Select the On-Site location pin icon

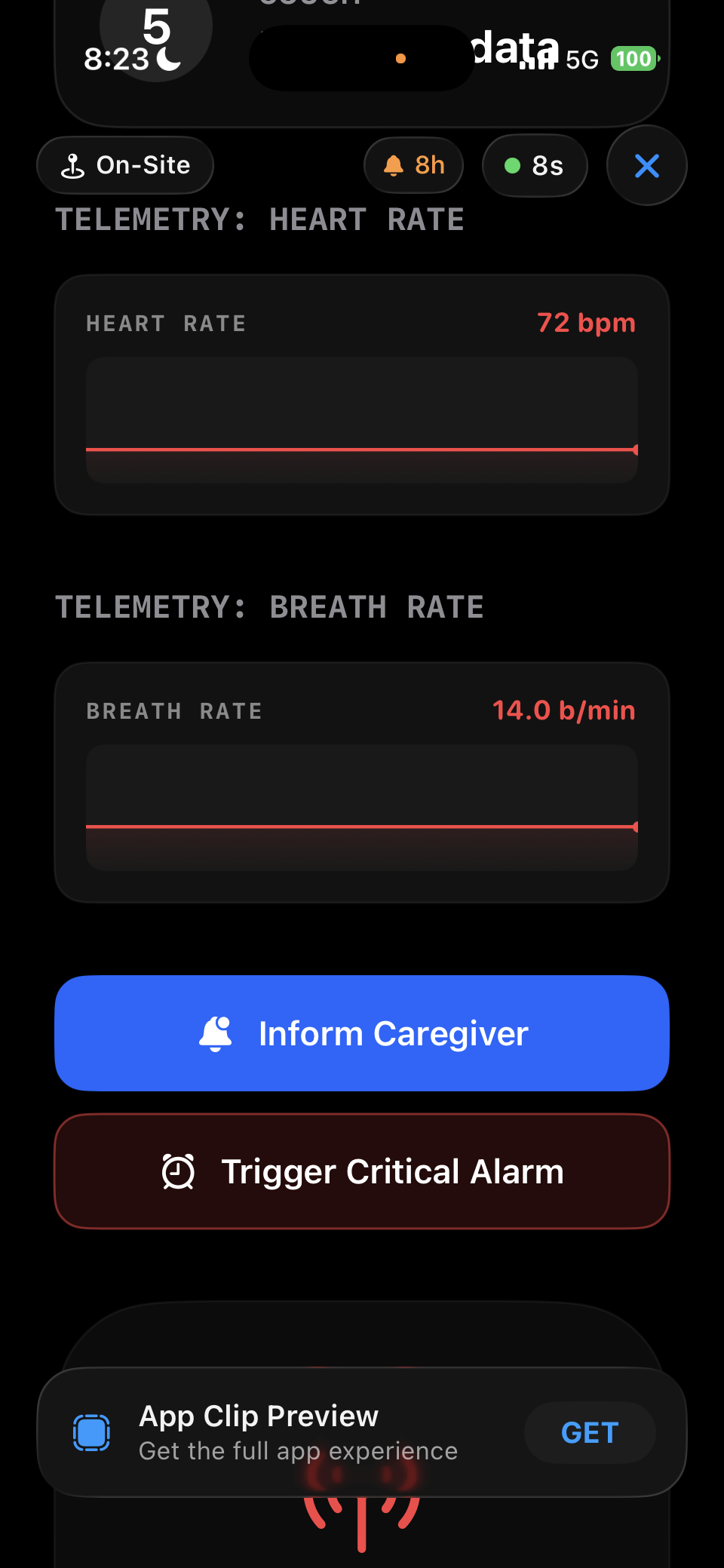coord(73,165)
